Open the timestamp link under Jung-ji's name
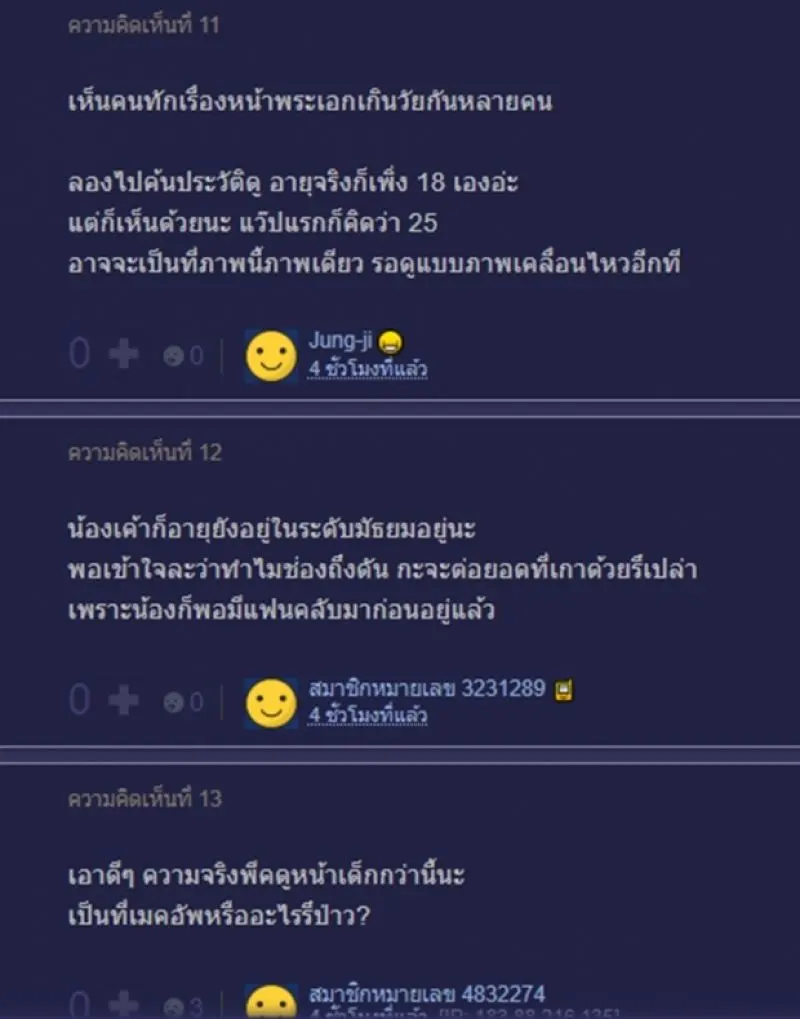Viewport: 800px width, 1019px height. click(367, 370)
